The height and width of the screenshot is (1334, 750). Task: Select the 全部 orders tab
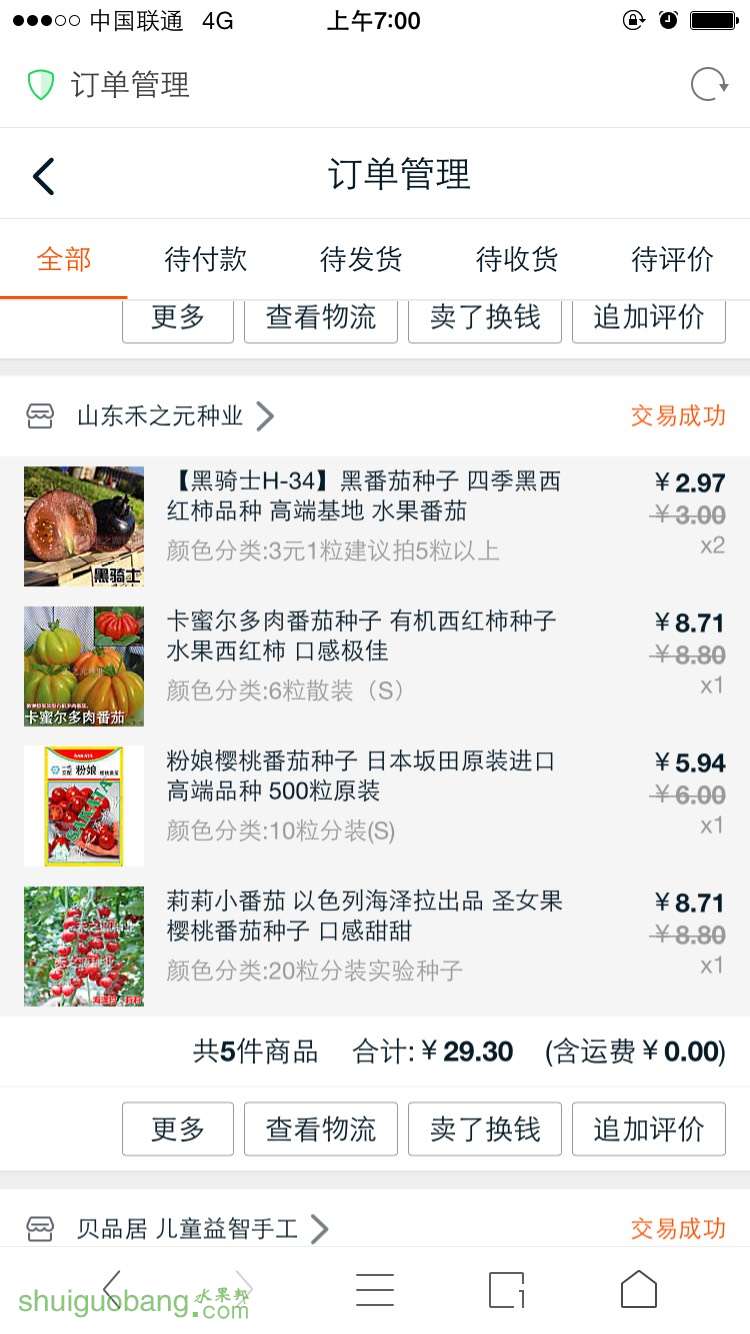(64, 260)
